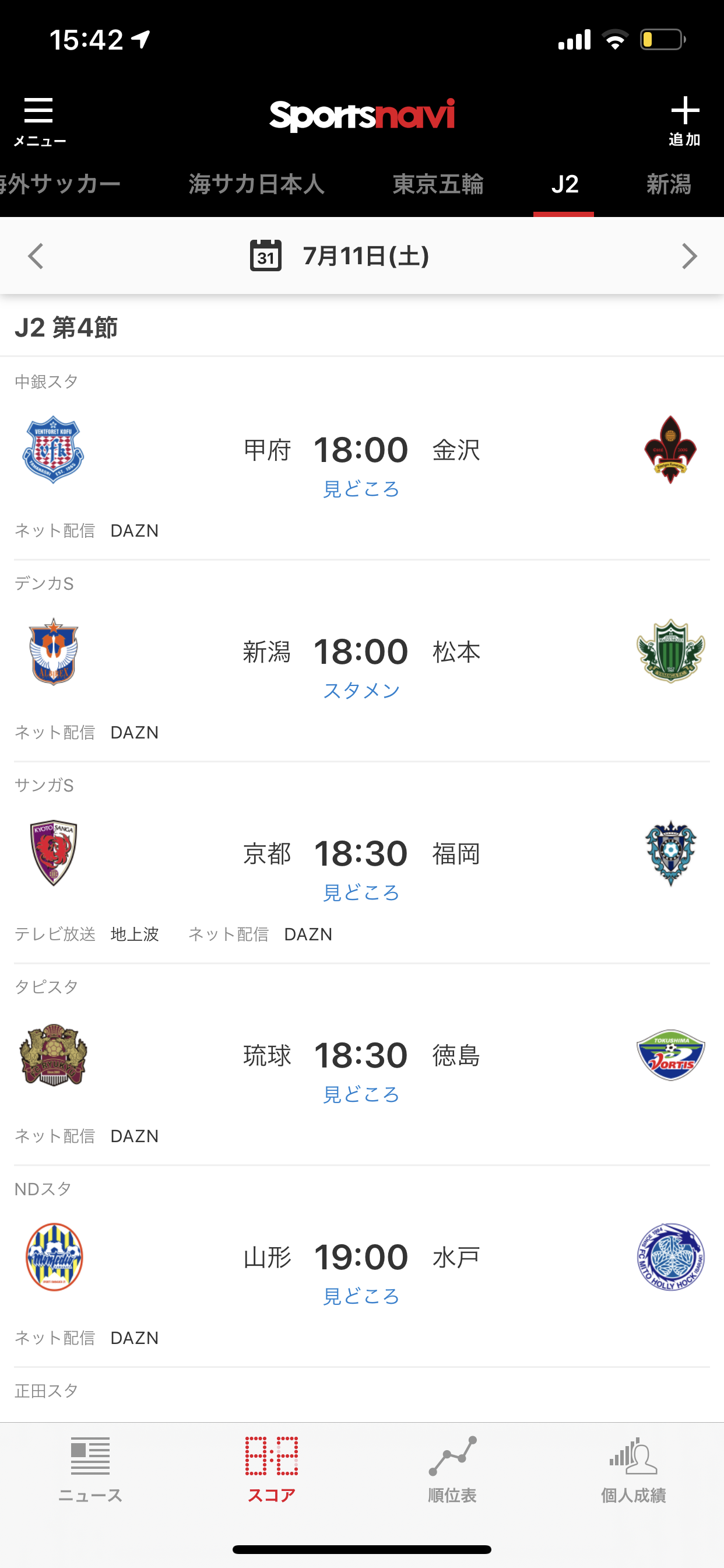Switch to the 東京五輪 tab
724x1568 pixels.
coord(438,184)
